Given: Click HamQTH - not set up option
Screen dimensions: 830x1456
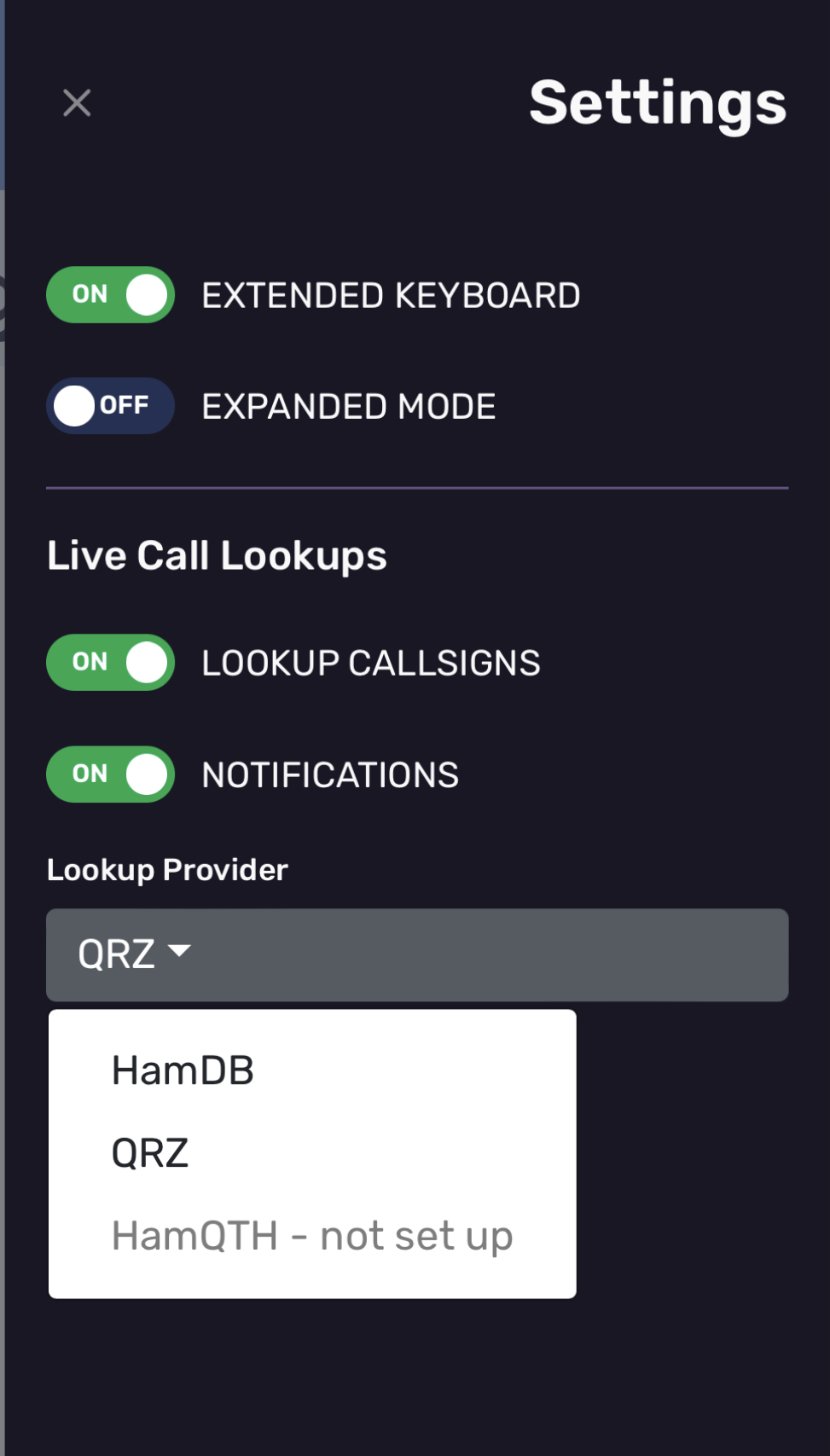Looking at the screenshot, I should 311,1236.
